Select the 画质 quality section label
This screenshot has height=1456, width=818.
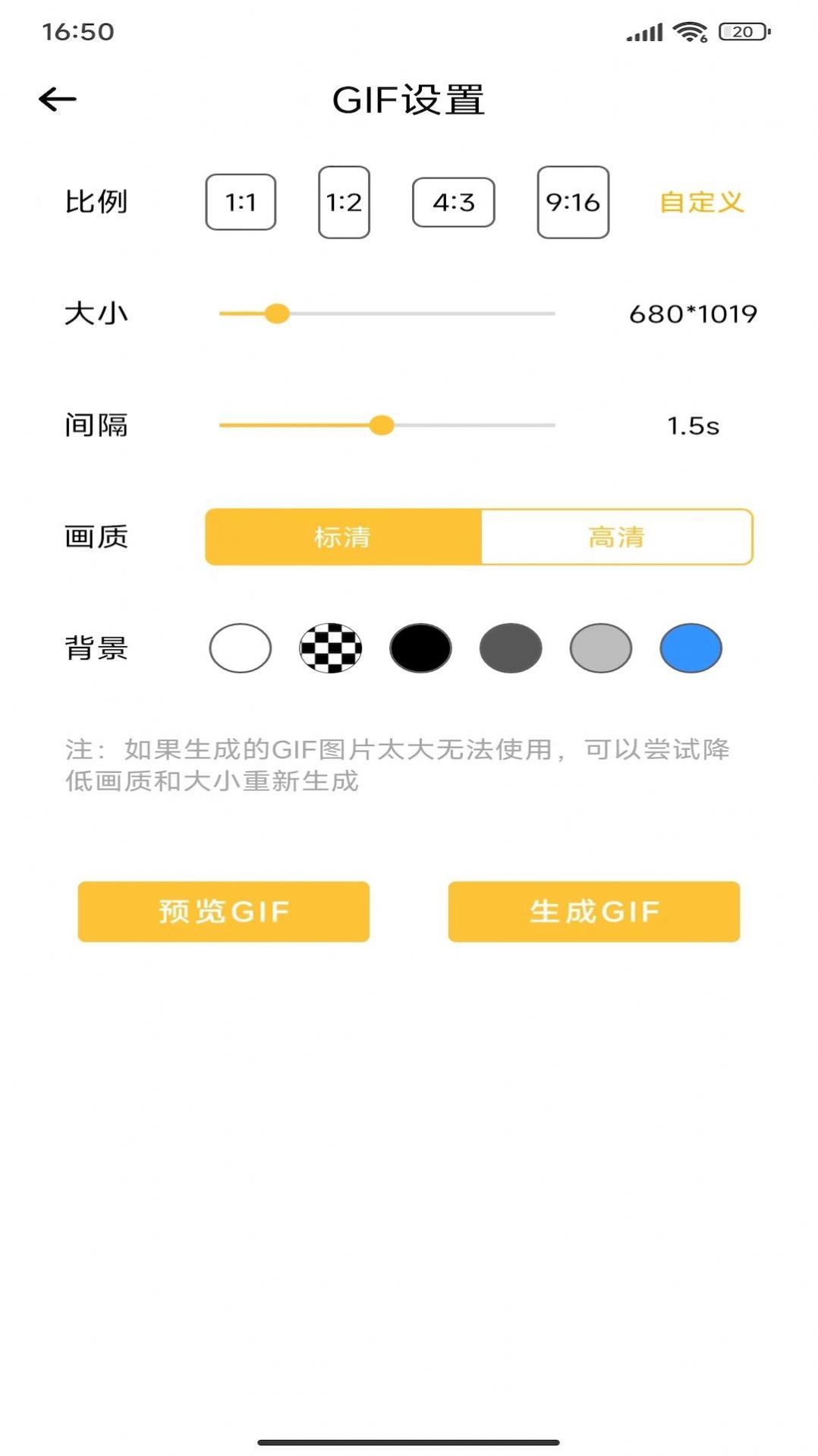[96, 537]
